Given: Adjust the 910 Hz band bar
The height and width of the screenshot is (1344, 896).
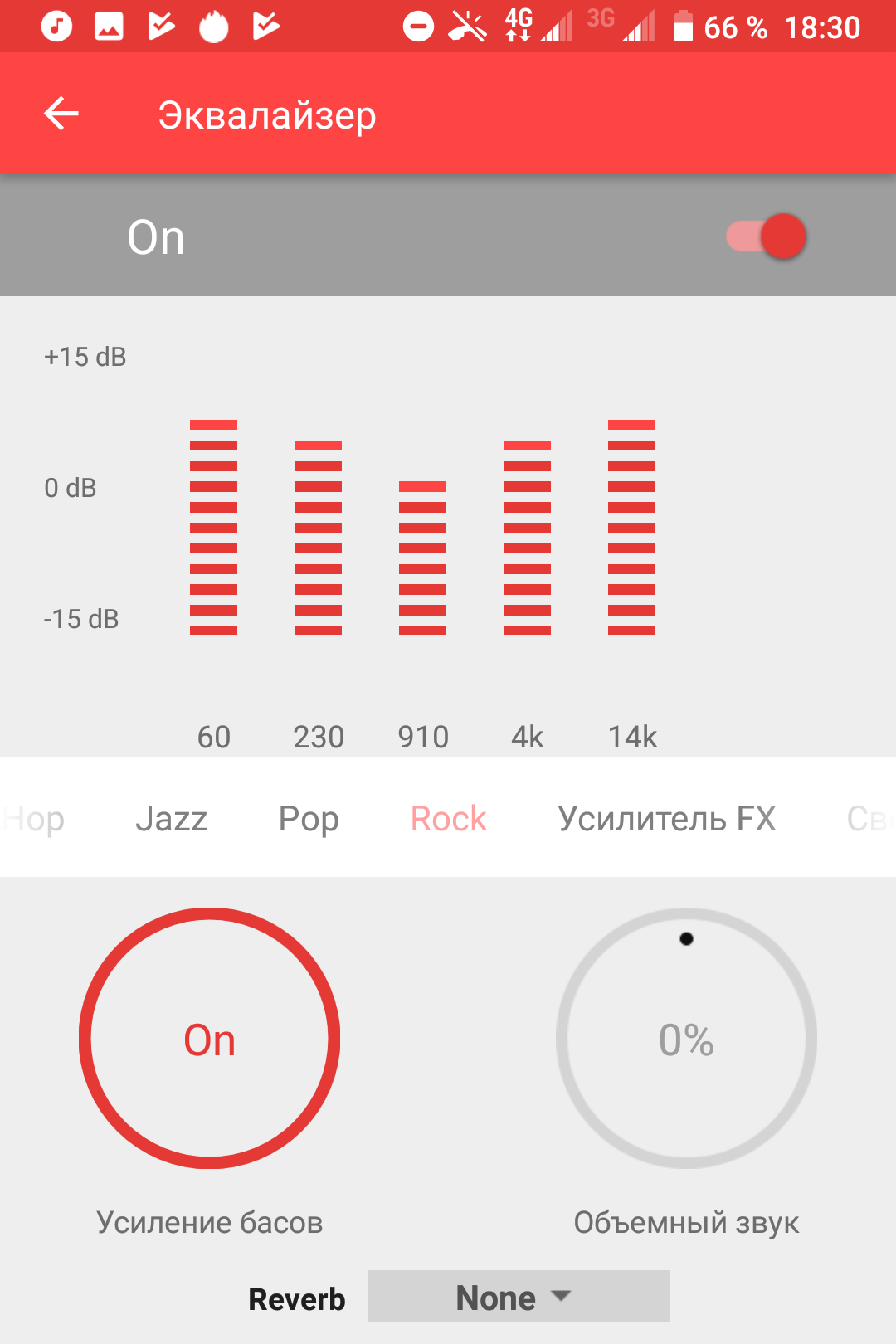Looking at the screenshot, I should coord(423,558).
